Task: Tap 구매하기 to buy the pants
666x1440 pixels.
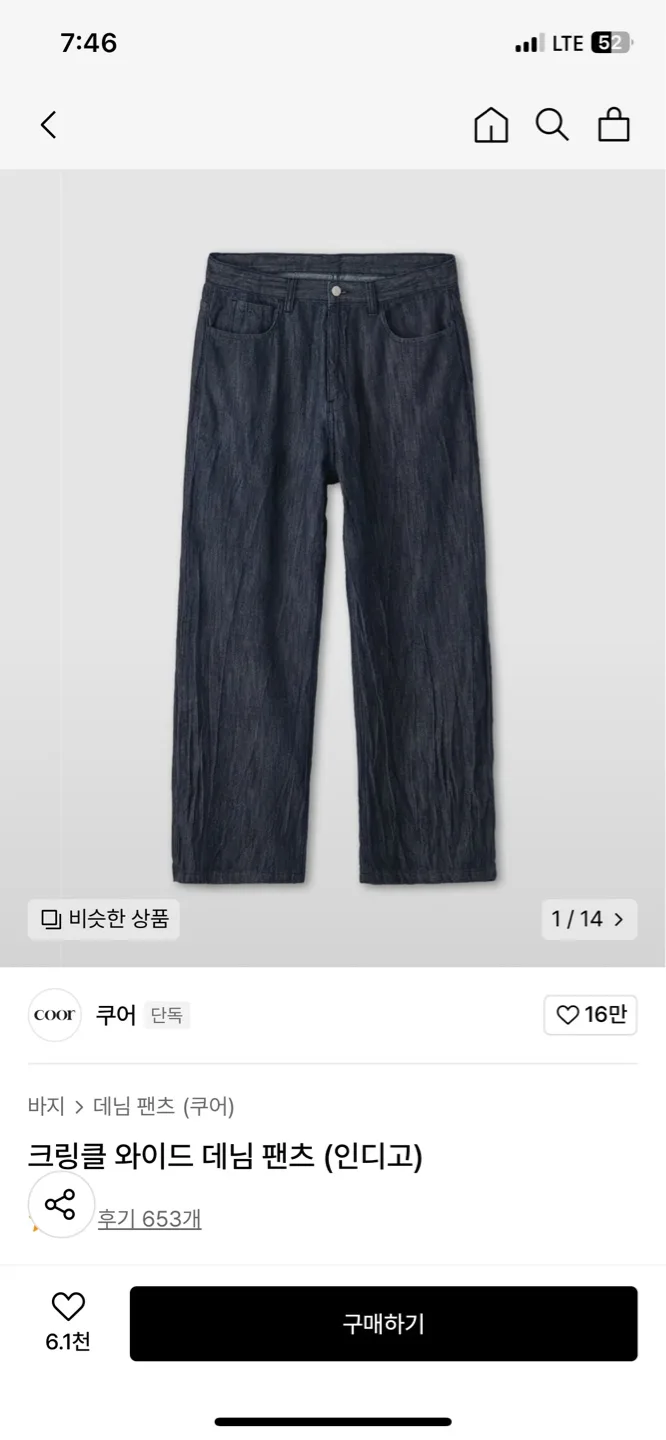Action: (383, 1323)
